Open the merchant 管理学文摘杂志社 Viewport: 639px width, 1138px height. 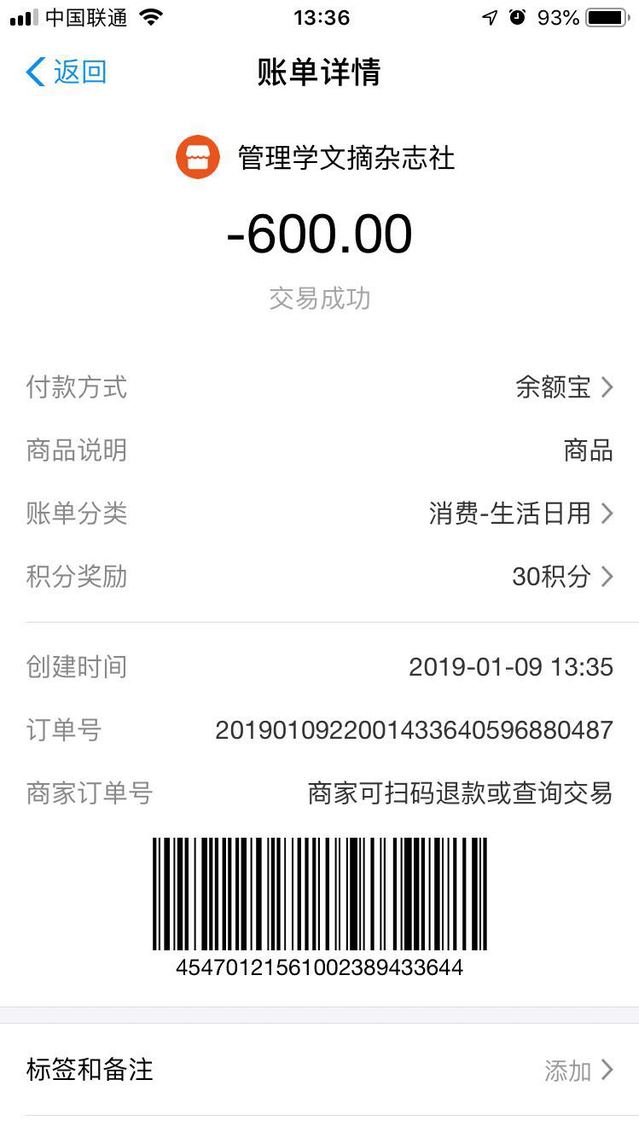click(315, 157)
